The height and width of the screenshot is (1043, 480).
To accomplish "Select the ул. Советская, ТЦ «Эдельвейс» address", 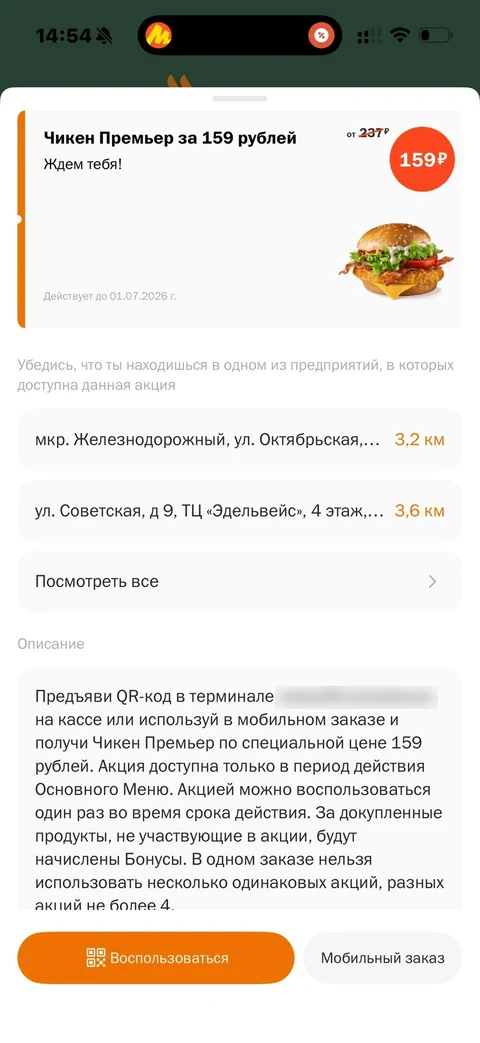I will [x=239, y=511].
